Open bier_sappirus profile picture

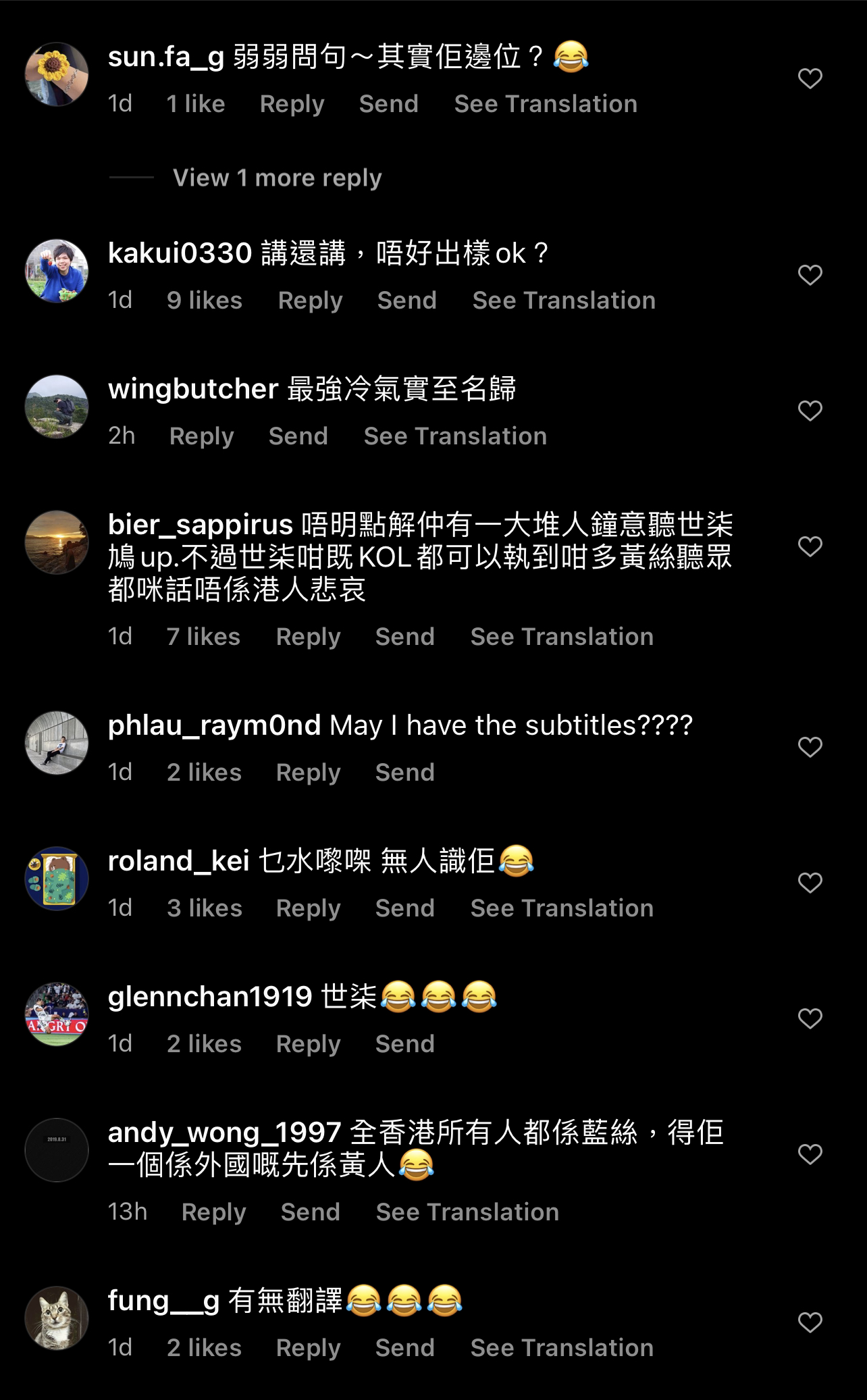pyautogui.click(x=57, y=542)
